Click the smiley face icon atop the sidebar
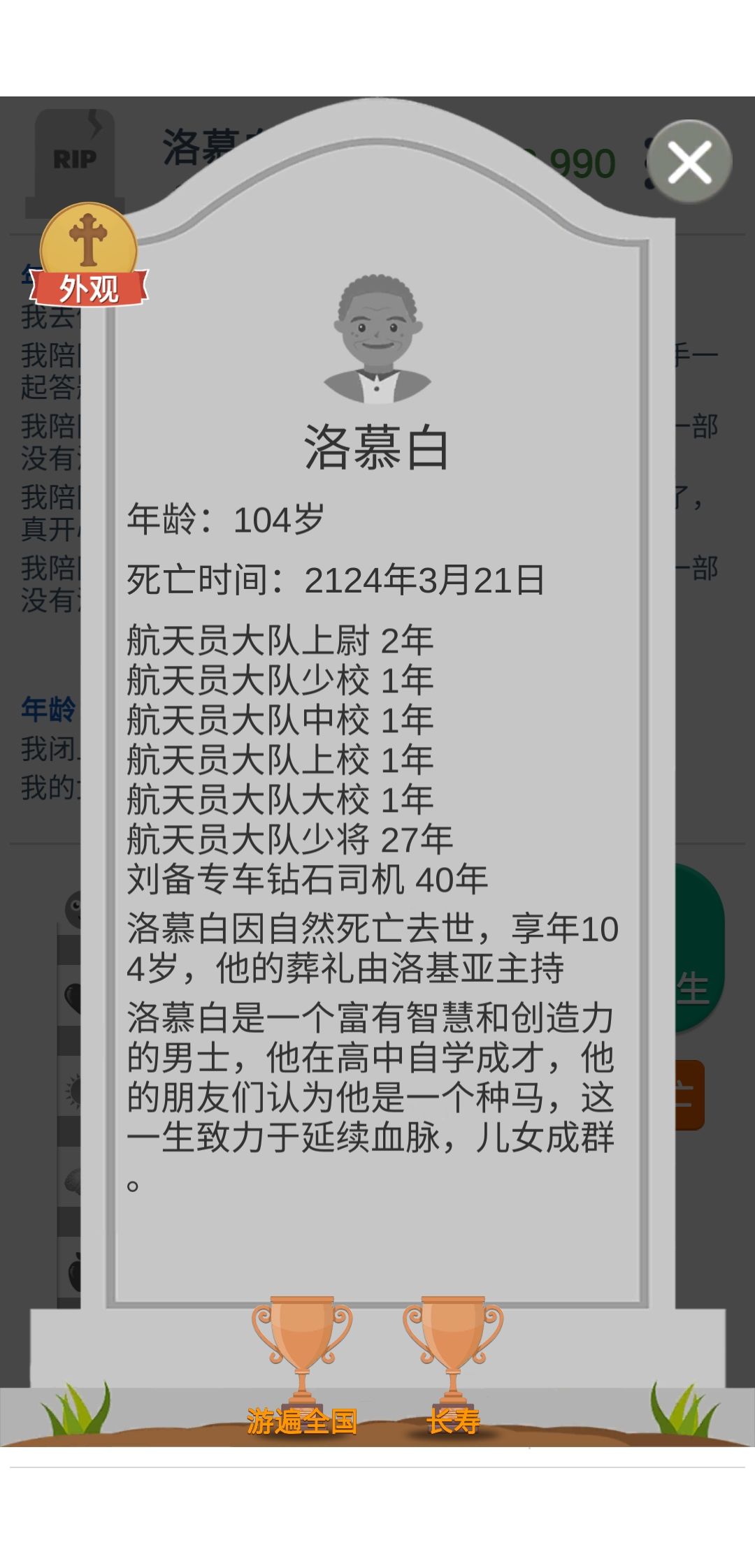The image size is (755, 1568). pyautogui.click(x=73, y=908)
